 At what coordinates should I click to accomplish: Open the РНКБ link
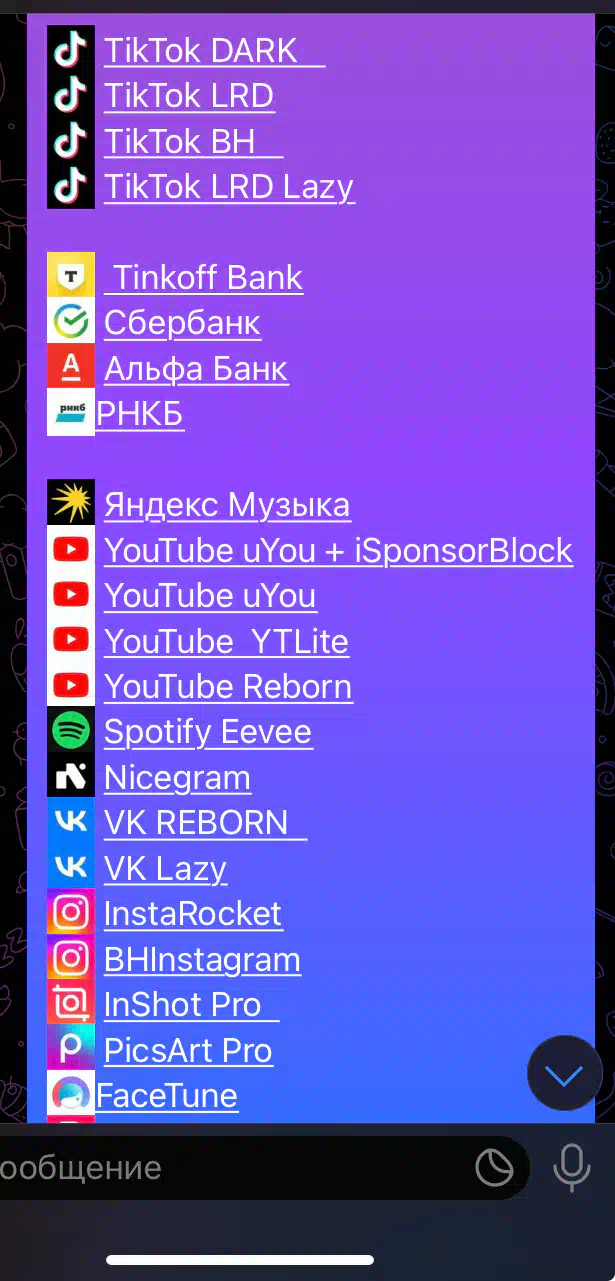pyautogui.click(x=140, y=414)
